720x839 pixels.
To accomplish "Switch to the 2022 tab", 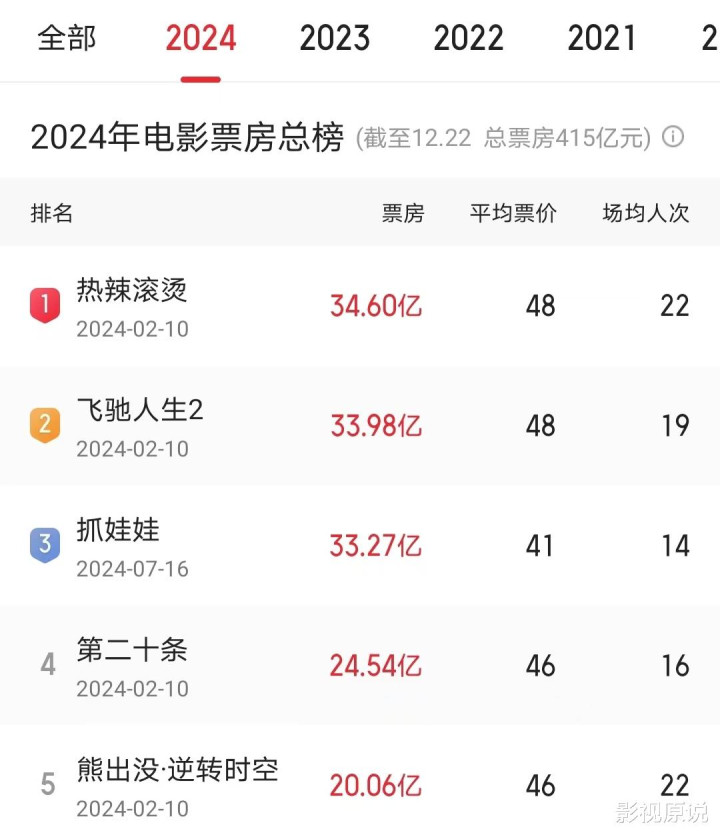I will pyautogui.click(x=468, y=38).
